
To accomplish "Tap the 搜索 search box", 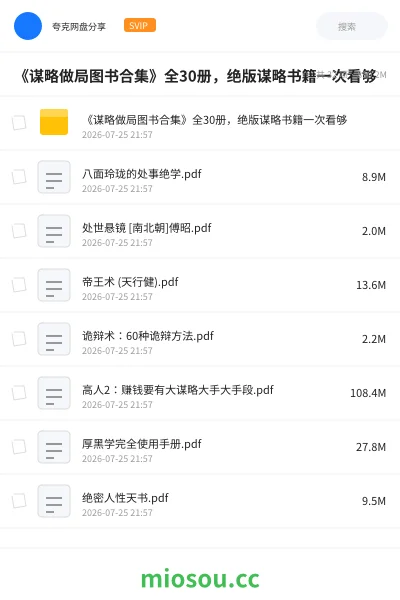I will coord(351,26).
